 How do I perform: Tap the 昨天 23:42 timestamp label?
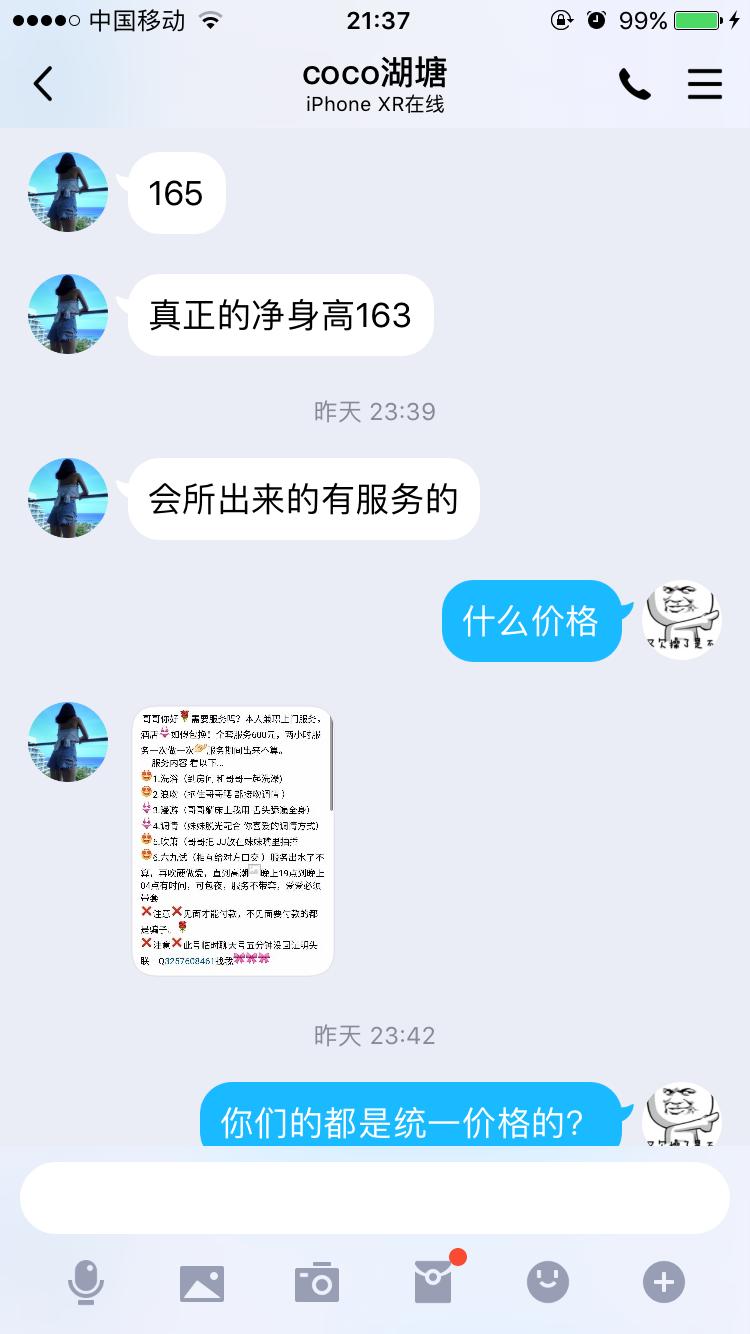[x=374, y=1036]
